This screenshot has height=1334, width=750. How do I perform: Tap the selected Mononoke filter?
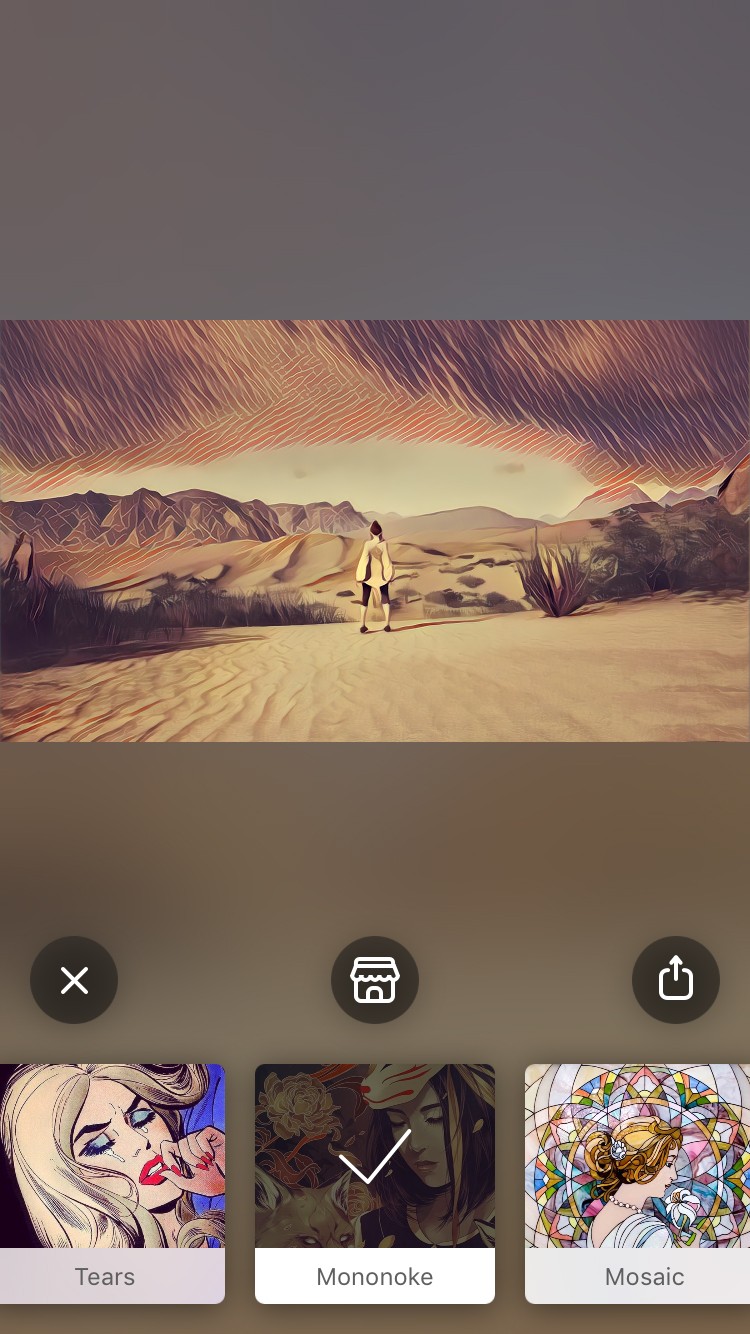pyautogui.click(x=375, y=1184)
